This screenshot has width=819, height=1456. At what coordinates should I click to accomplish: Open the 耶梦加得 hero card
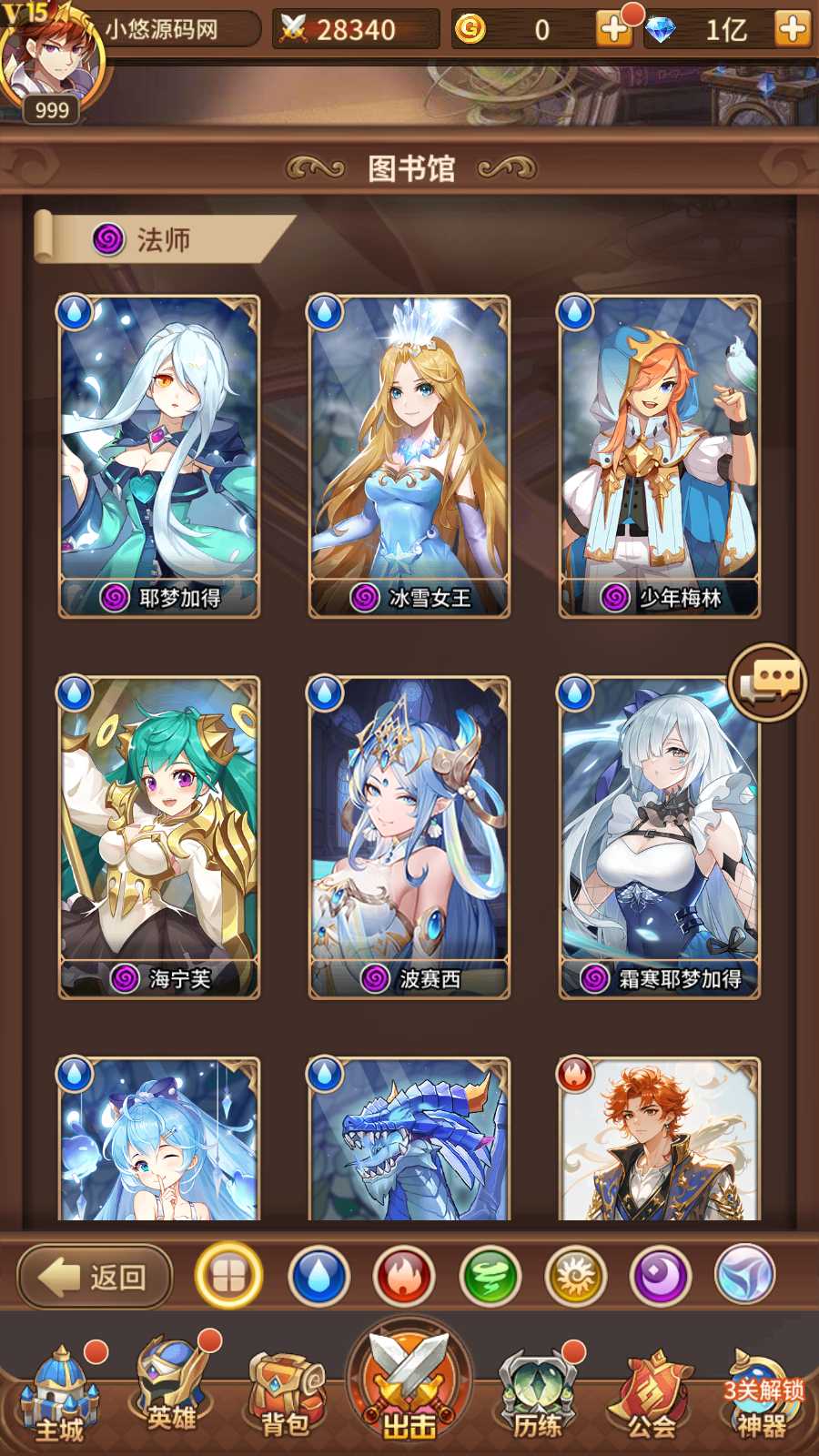[x=159, y=455]
